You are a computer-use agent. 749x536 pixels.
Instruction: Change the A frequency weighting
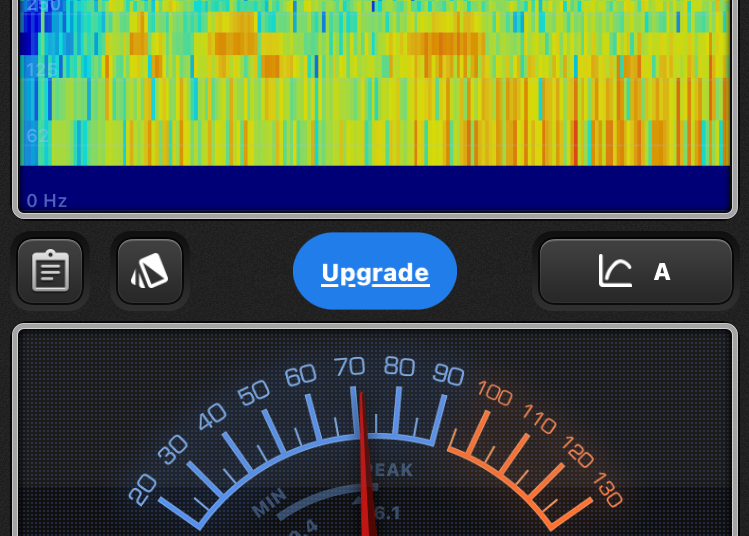[x=636, y=271]
